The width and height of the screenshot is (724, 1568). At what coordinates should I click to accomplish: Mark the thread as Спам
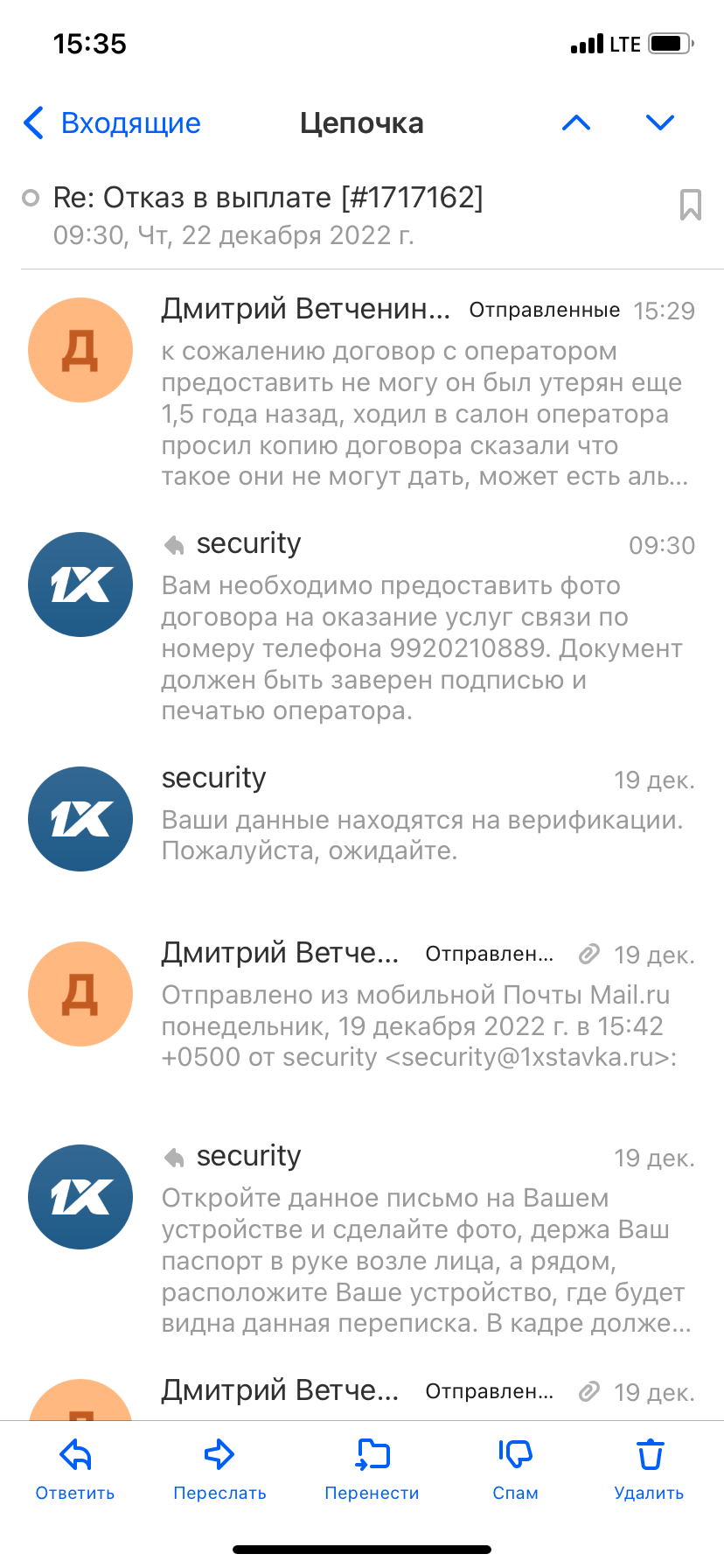coord(515,1468)
